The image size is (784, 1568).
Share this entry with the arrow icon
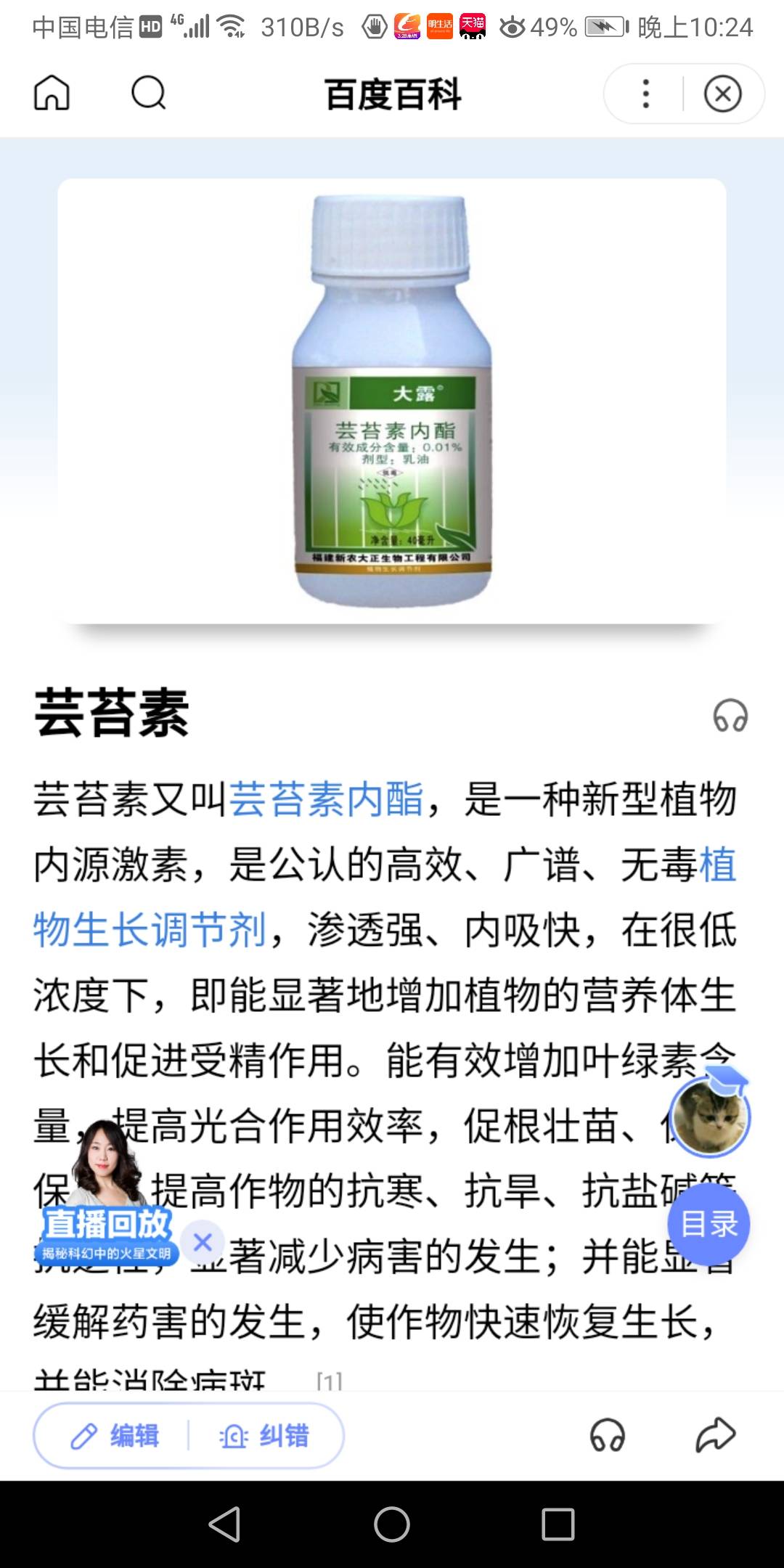(x=716, y=1435)
